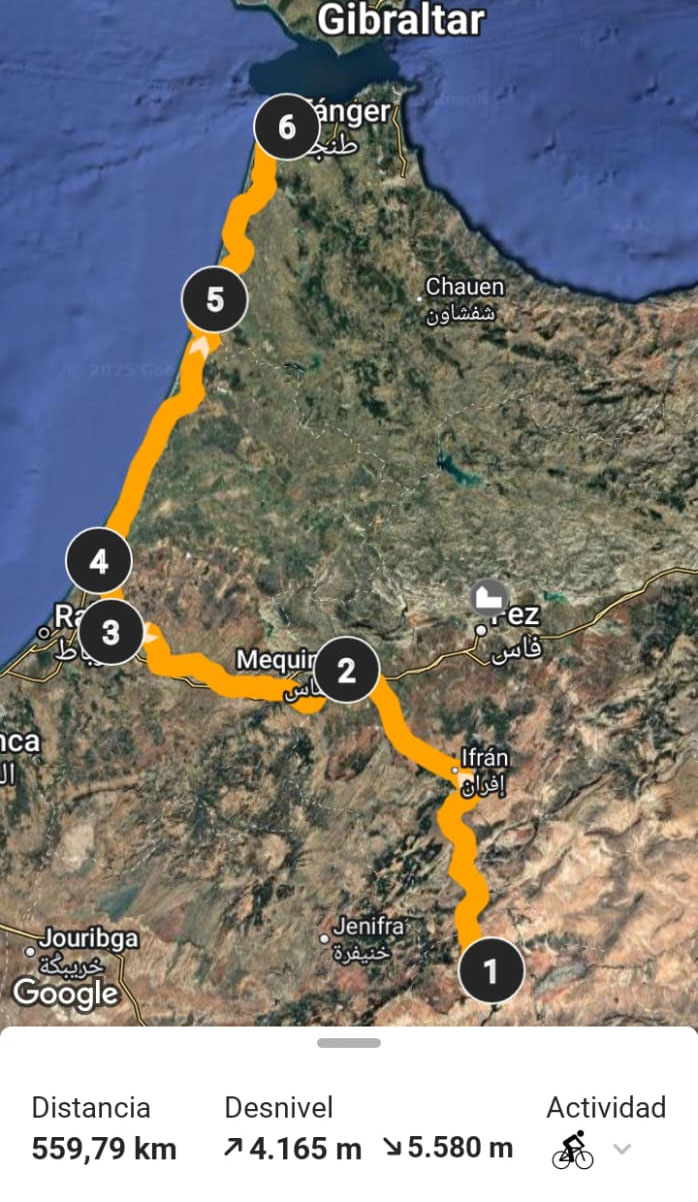Open the Actividad cycling dropdown
The width and height of the screenshot is (698, 1202).
(592, 1150)
